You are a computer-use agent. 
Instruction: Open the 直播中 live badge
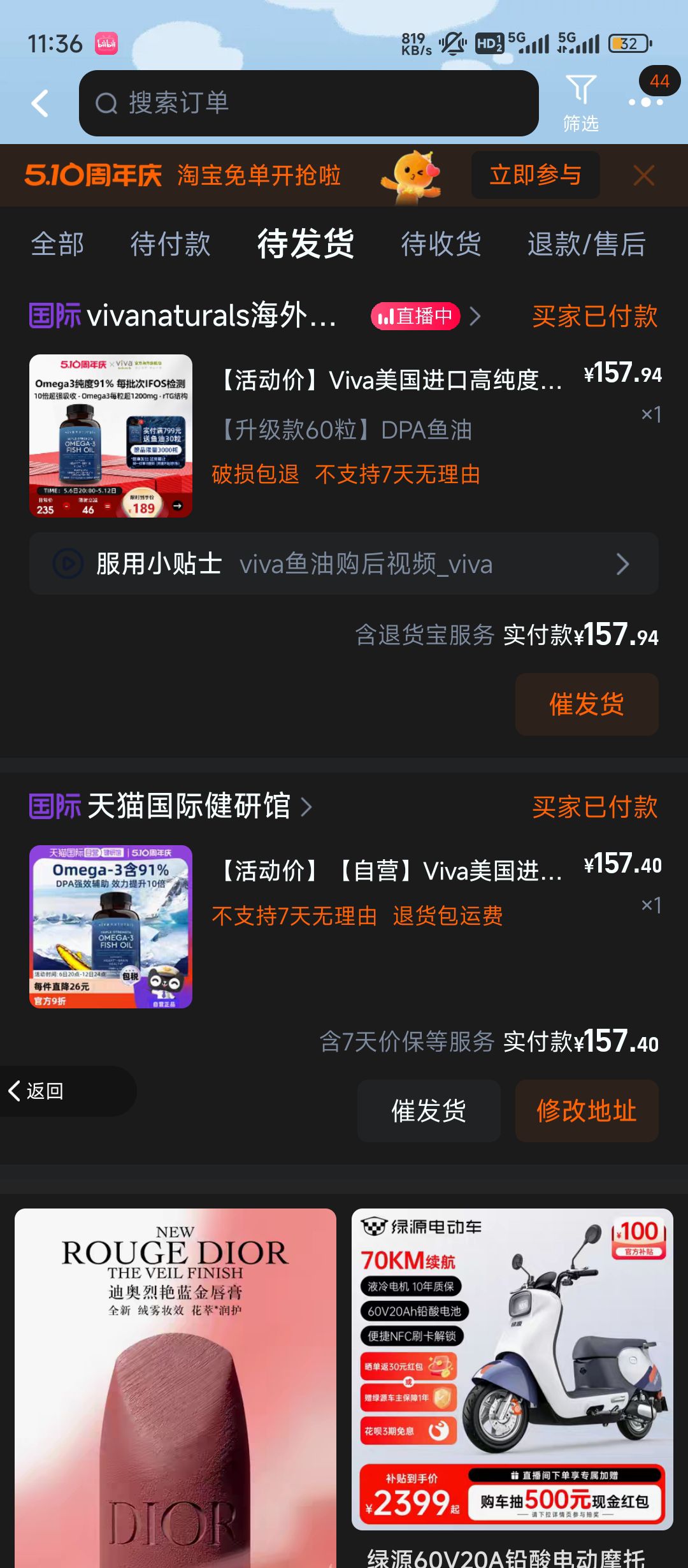point(416,316)
